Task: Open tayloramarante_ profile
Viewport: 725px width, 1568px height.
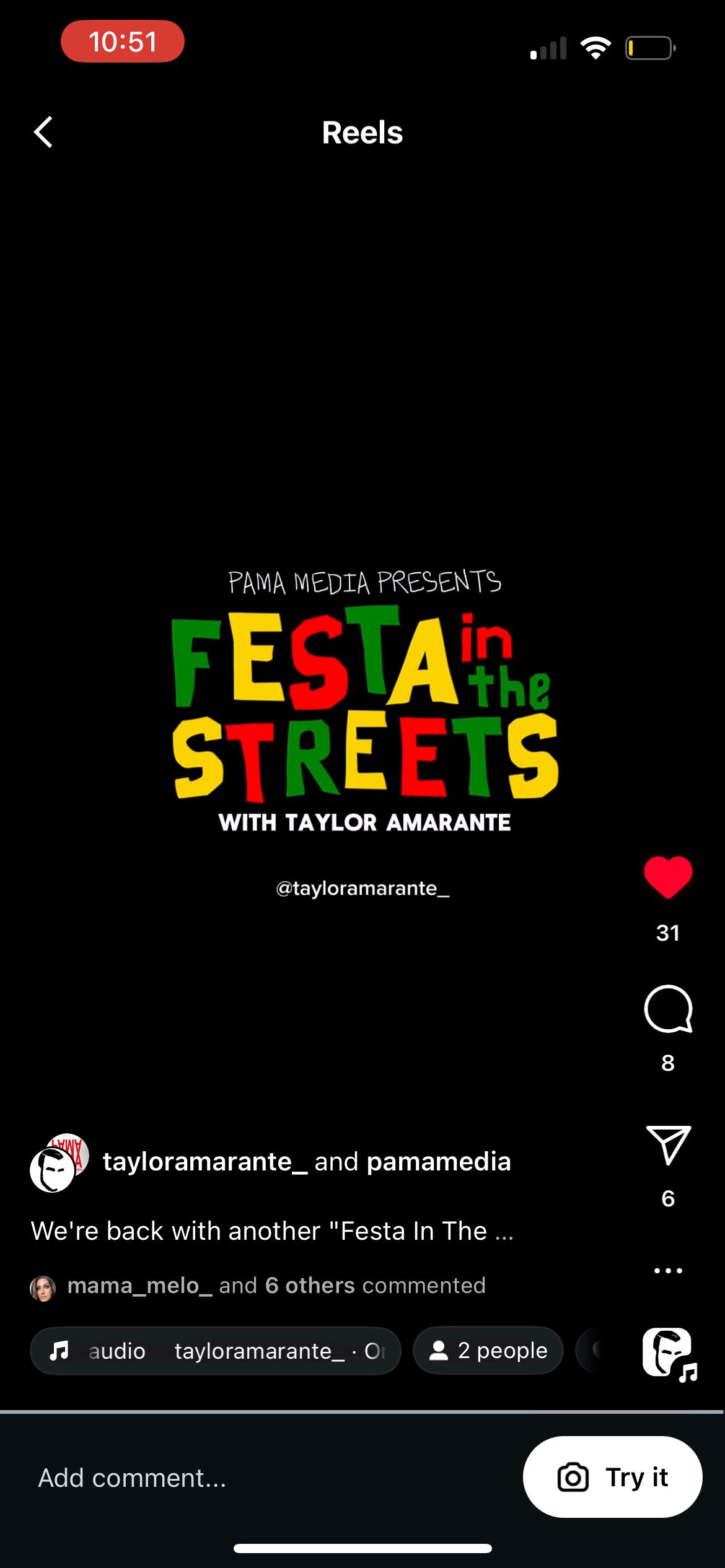Action: tap(204, 1162)
